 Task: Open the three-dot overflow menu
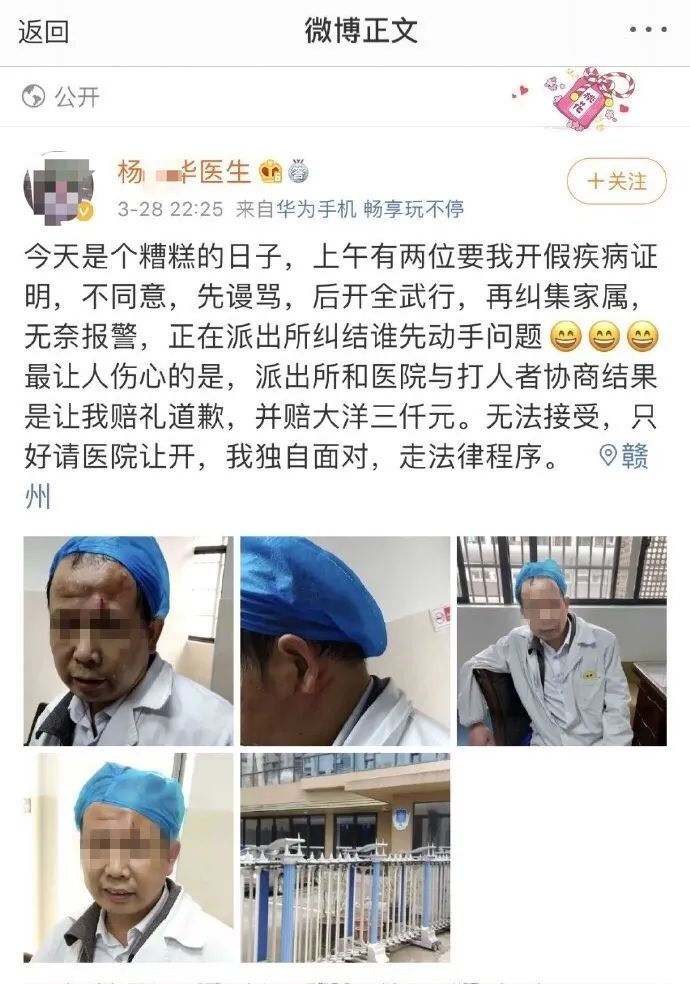coord(647,31)
